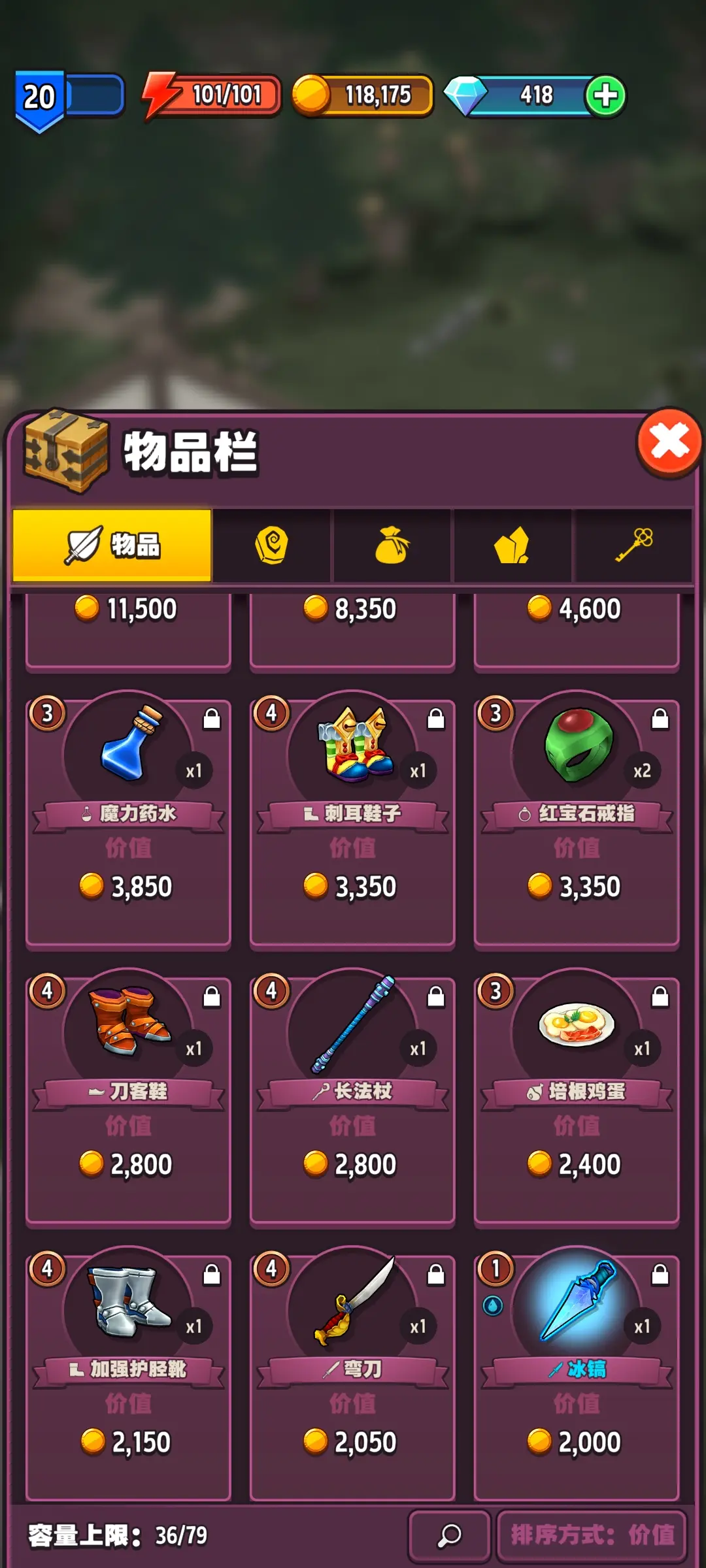The height and width of the screenshot is (1568, 706).
Task: Change sorting via 排序方式: 价值 button
Action: [592, 1535]
